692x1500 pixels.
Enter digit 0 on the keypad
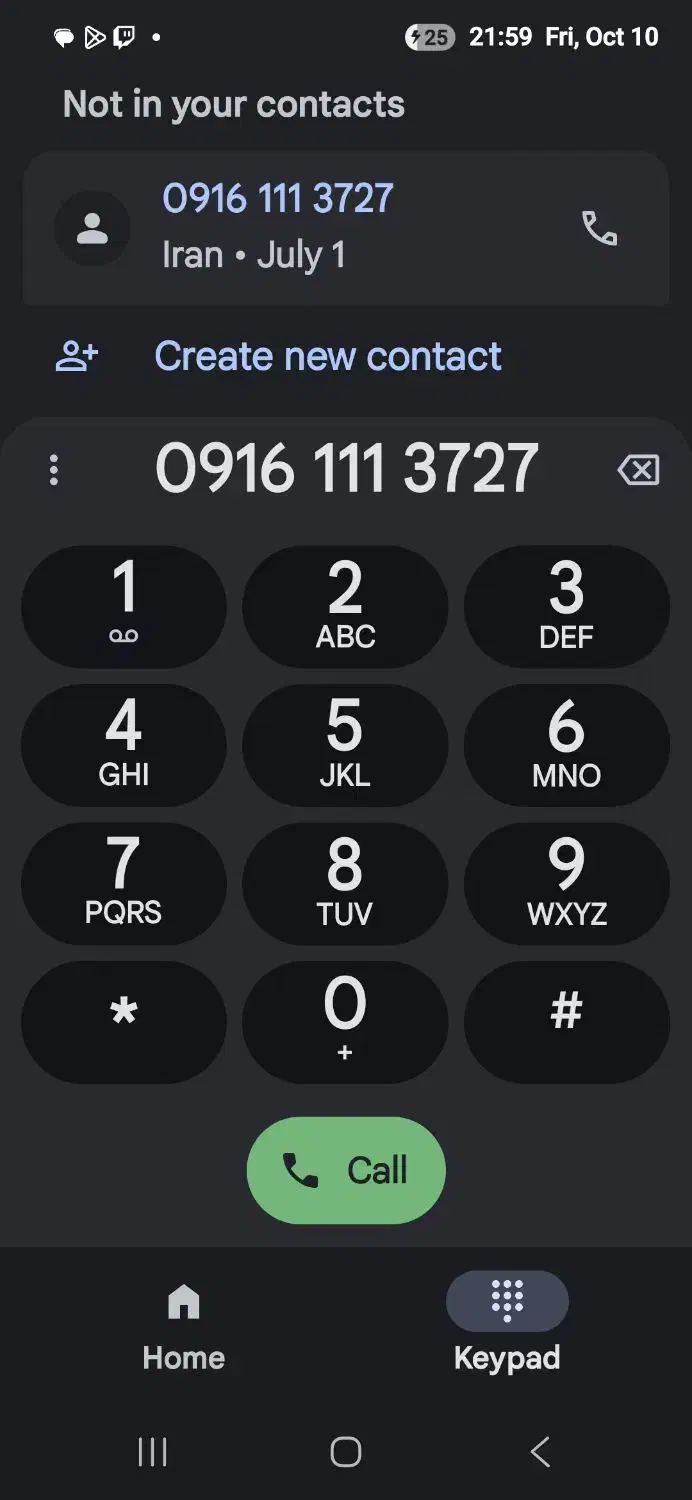[345, 1022]
